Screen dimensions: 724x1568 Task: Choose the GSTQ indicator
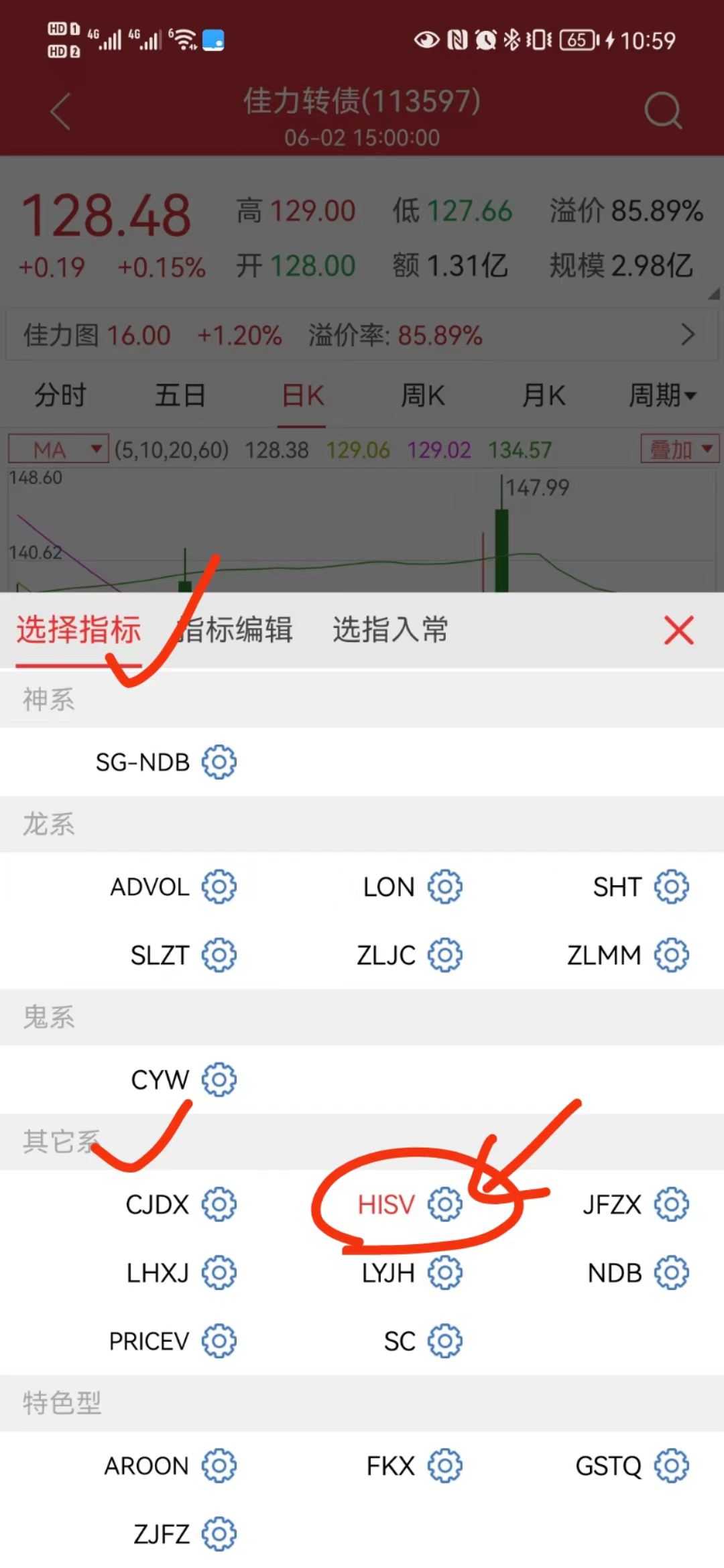pyautogui.click(x=609, y=1466)
